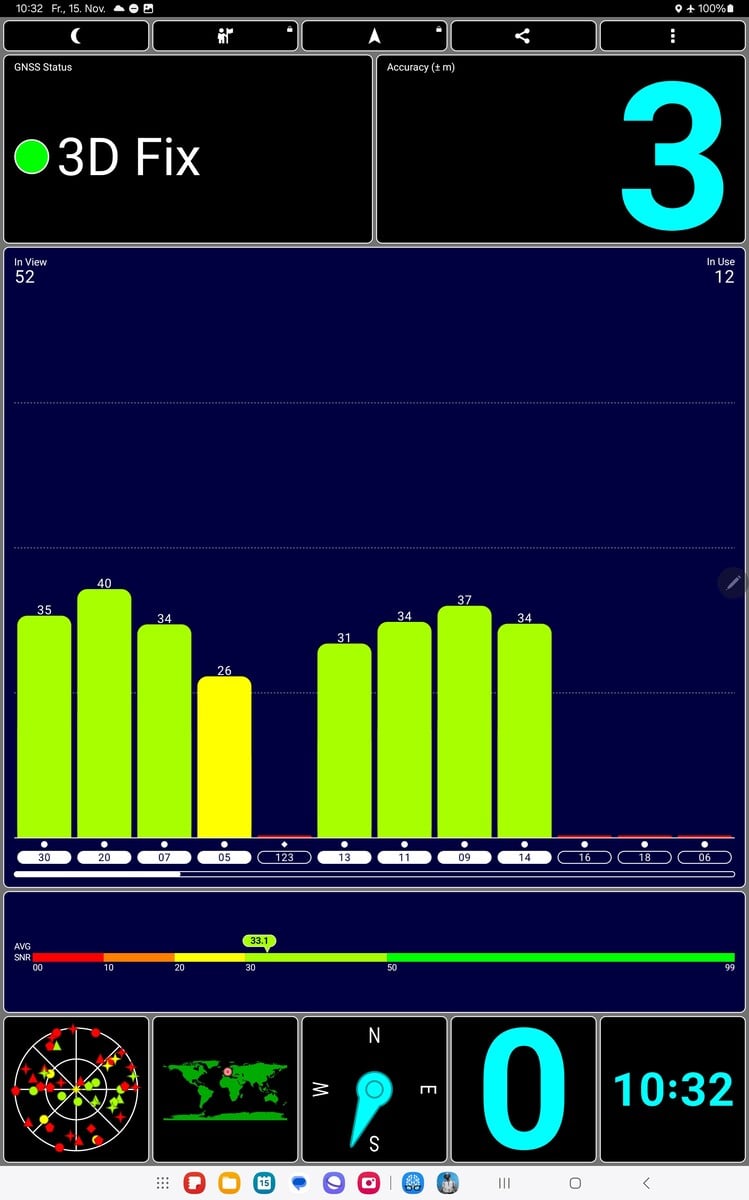Toggle the night mode moon button
749x1200 pixels.
click(76, 36)
